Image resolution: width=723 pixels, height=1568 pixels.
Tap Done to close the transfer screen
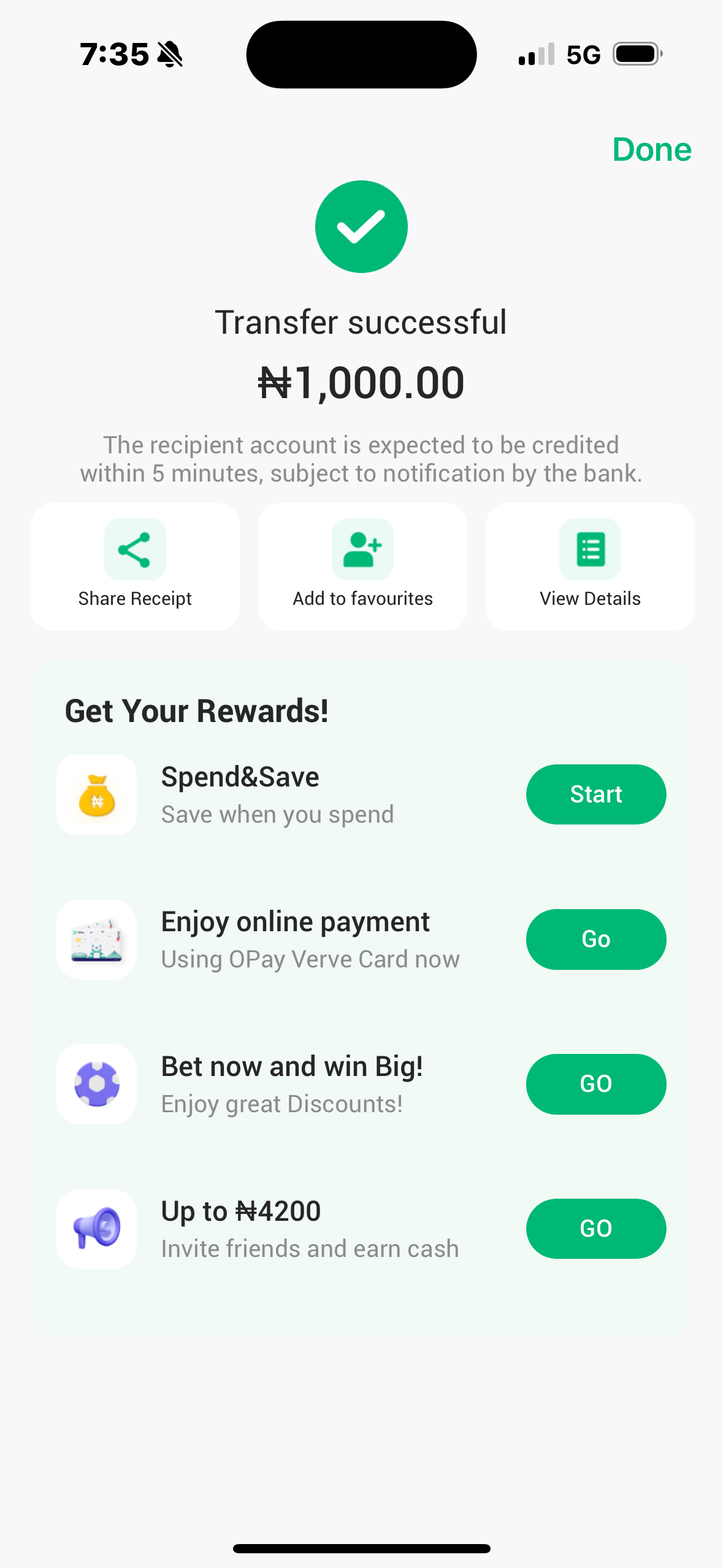click(651, 150)
